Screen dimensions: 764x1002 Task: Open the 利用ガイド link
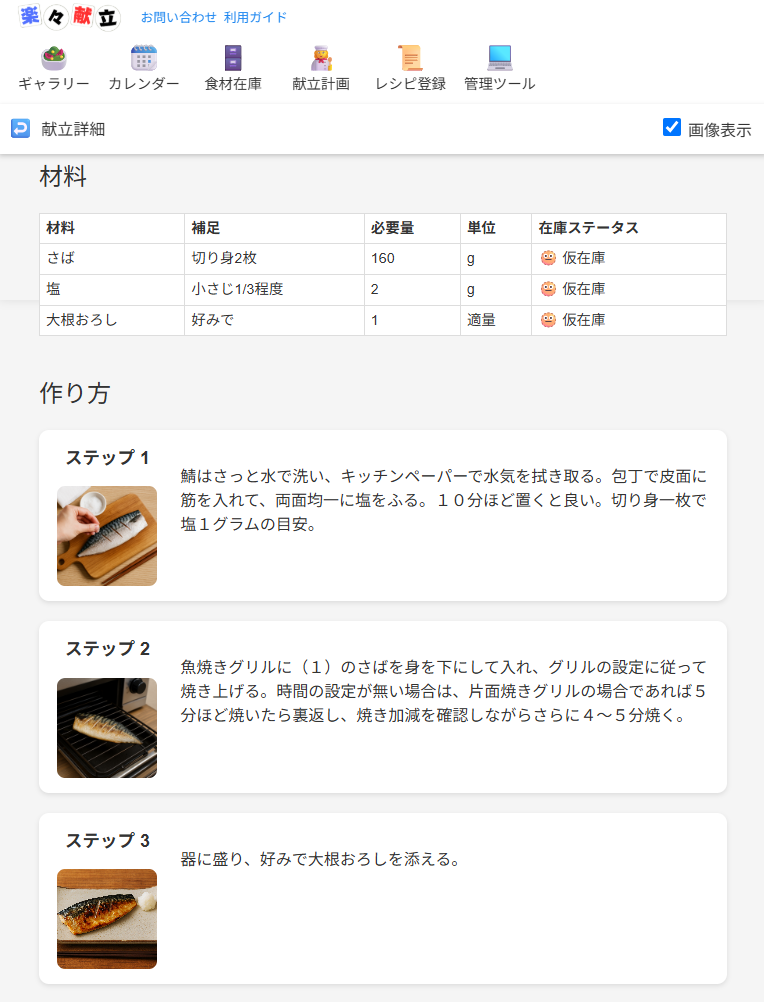(x=255, y=17)
